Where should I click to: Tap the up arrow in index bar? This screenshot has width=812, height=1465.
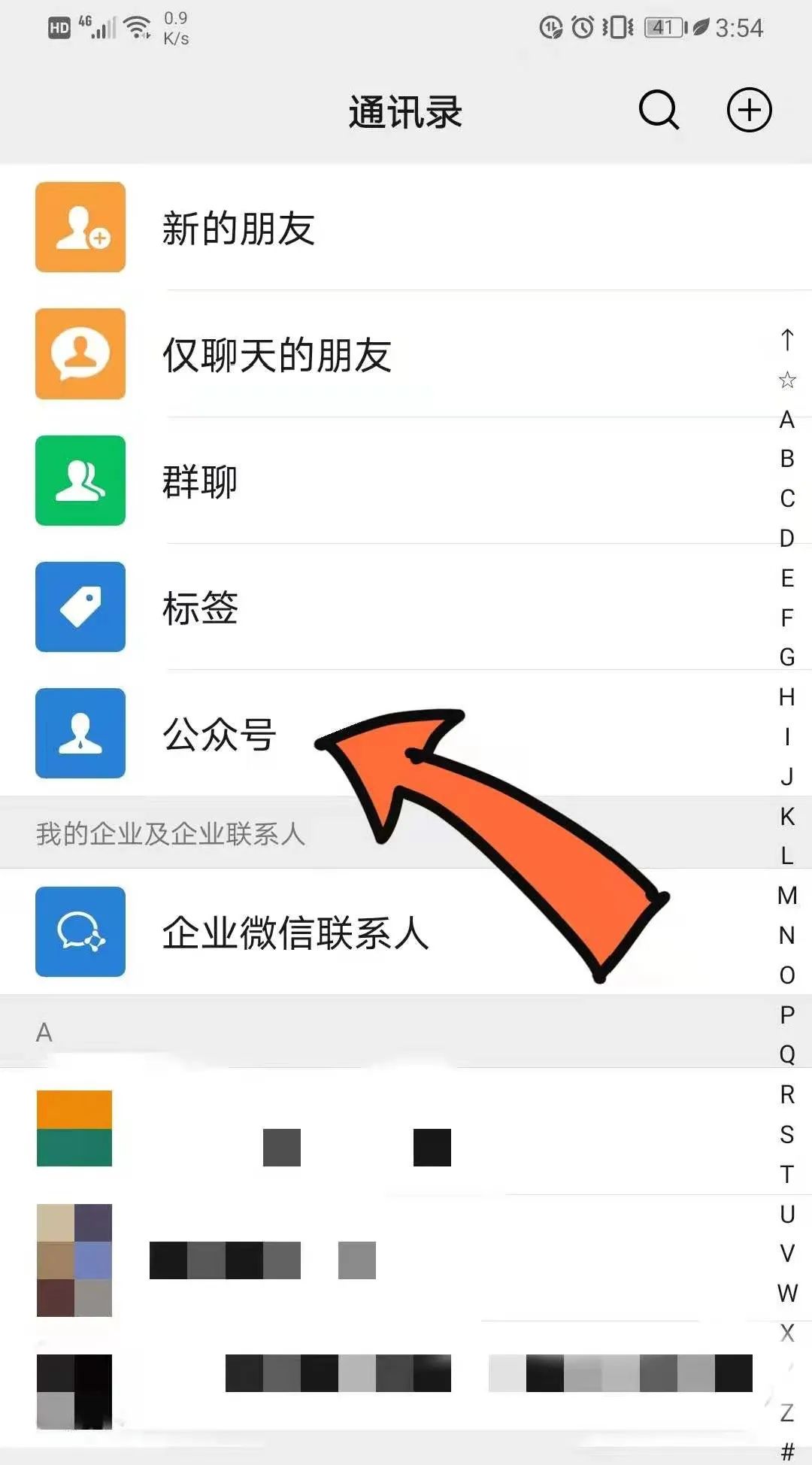click(786, 339)
